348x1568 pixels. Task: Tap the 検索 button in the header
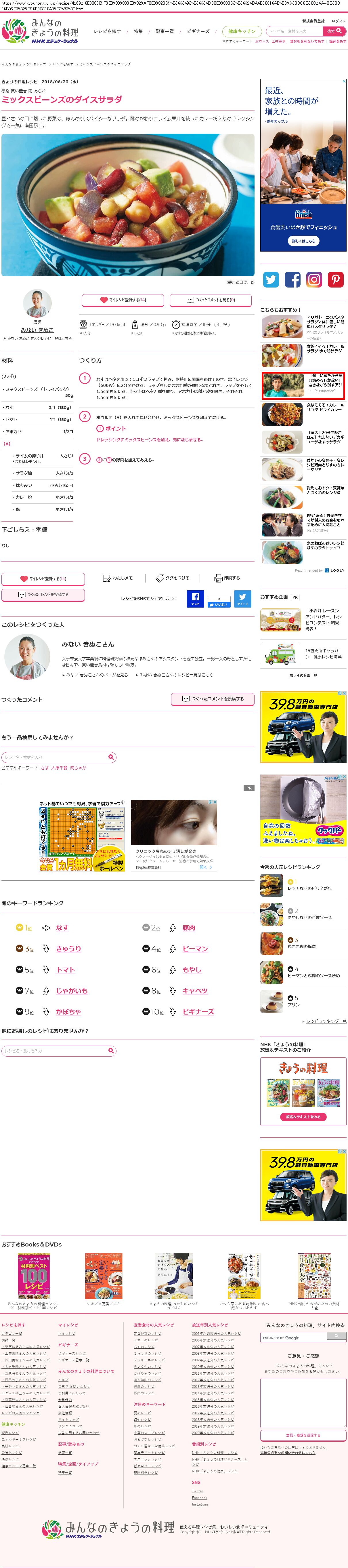(x=334, y=31)
